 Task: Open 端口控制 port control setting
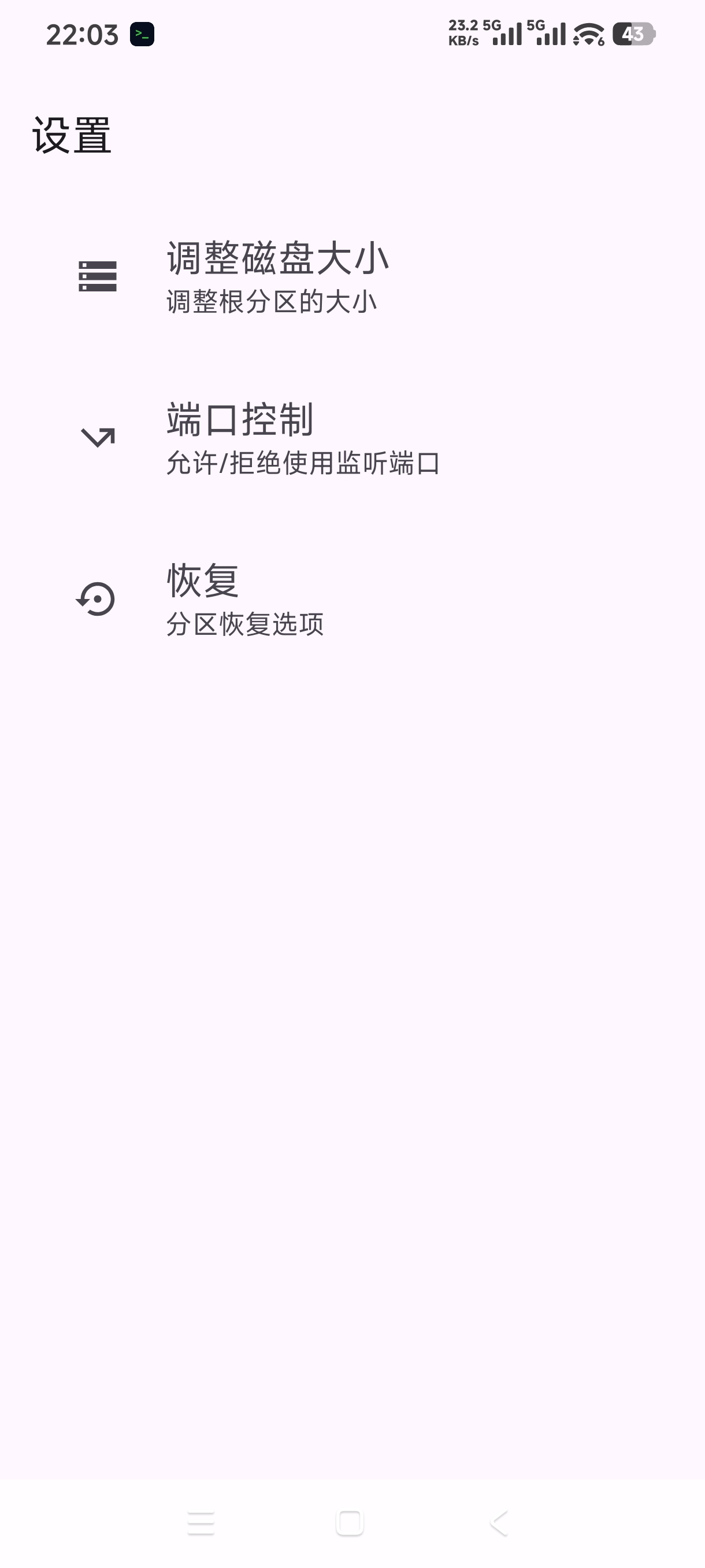click(x=302, y=438)
